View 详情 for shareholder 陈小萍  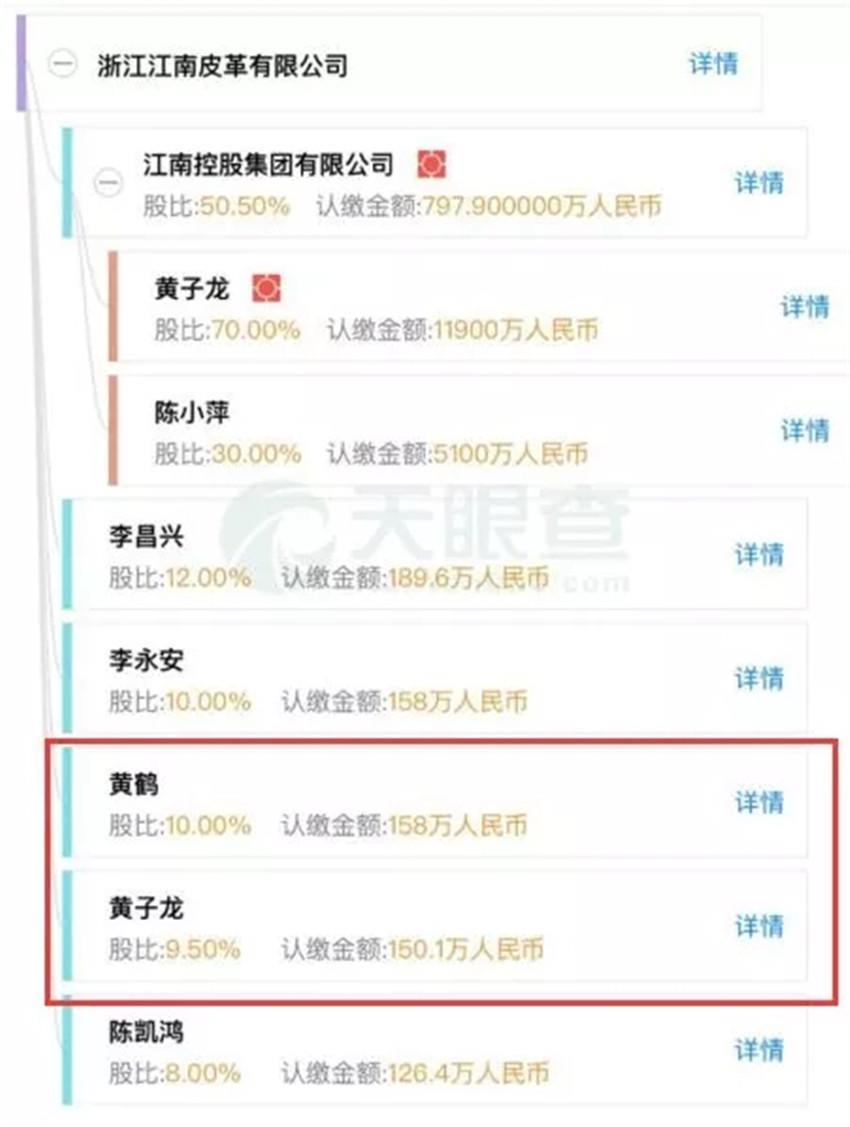[x=804, y=430]
